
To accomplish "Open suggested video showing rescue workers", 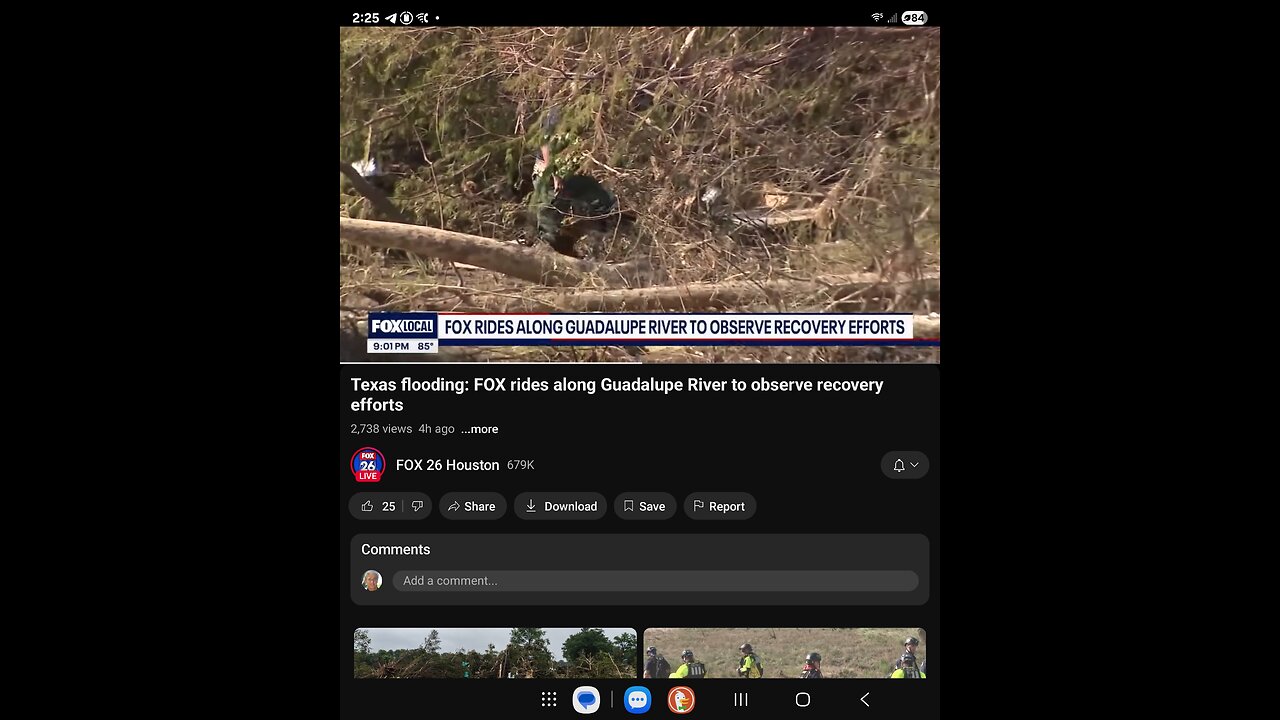I will 784,653.
